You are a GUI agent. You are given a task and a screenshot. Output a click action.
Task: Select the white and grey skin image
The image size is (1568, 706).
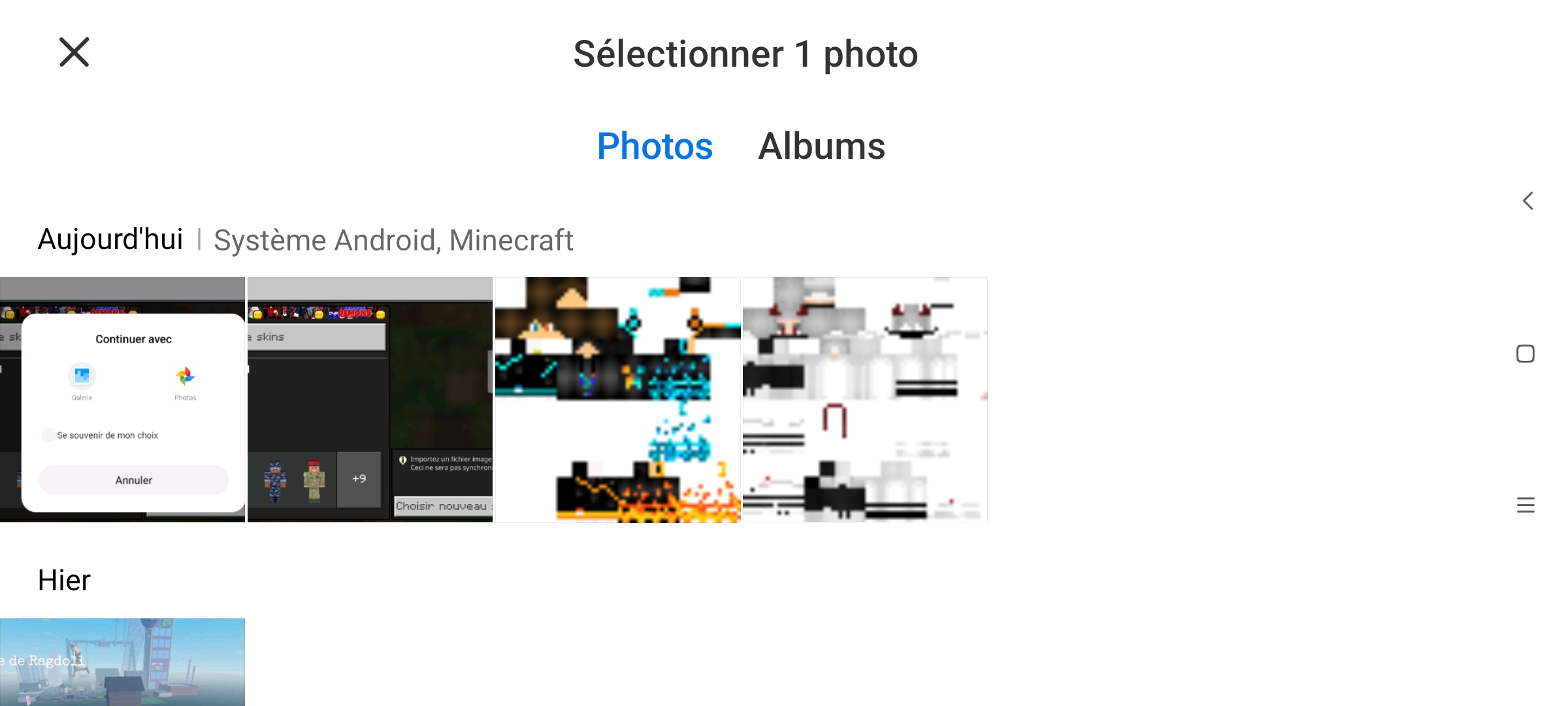[865, 399]
